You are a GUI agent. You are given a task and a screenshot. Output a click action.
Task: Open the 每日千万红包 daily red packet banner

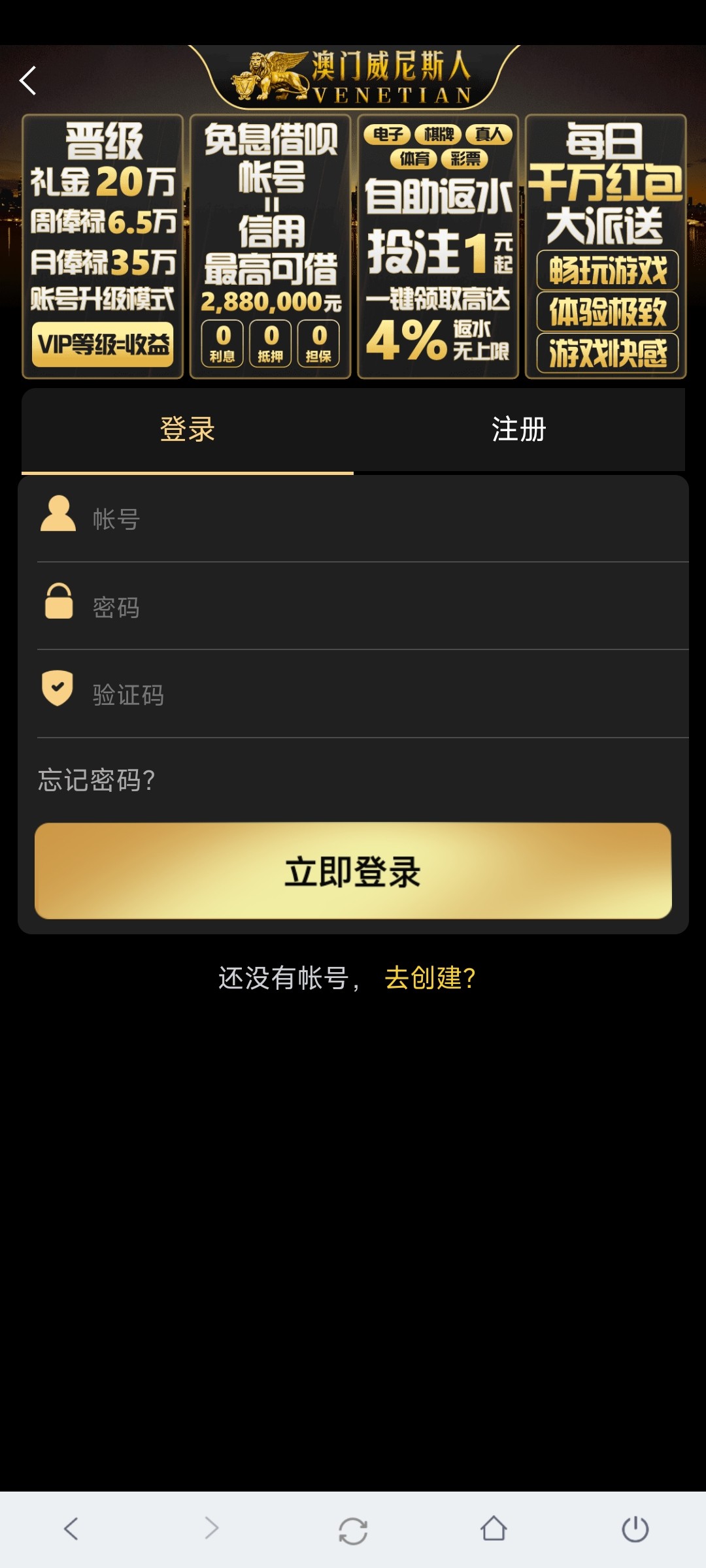[x=603, y=245]
